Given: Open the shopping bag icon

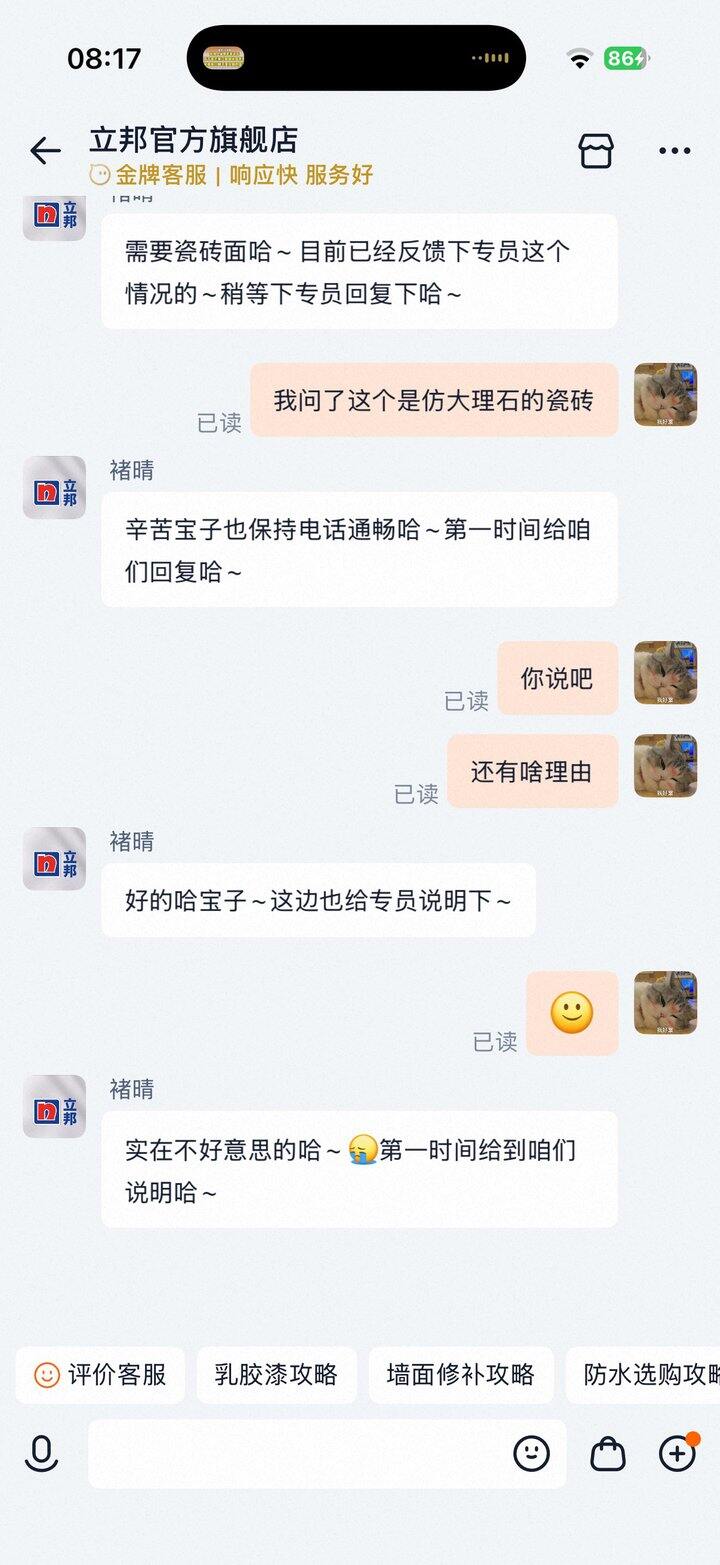Looking at the screenshot, I should tap(607, 1453).
